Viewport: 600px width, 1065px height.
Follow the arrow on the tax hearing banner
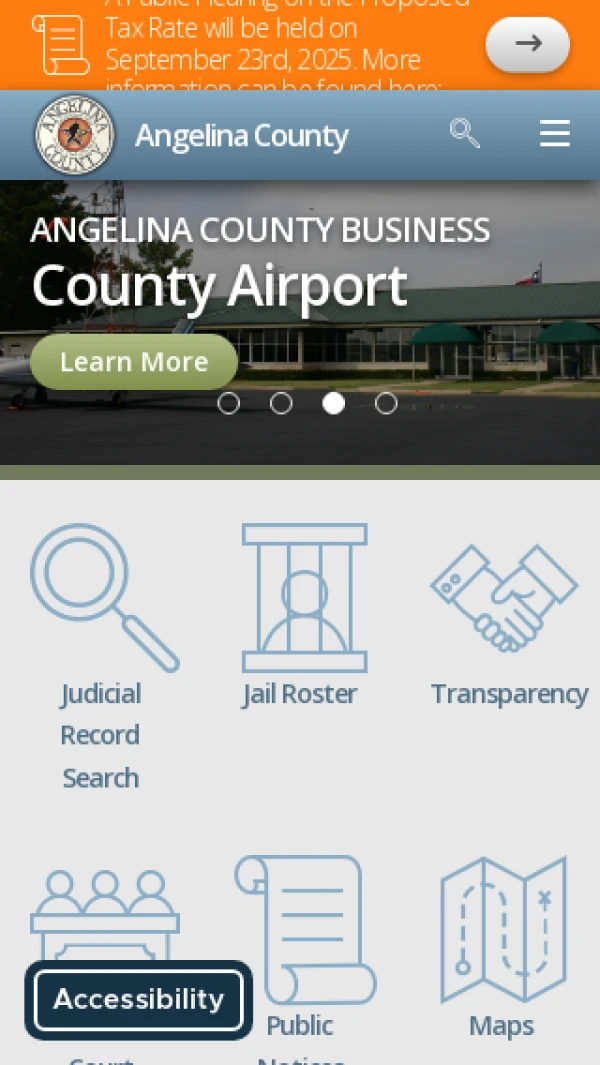tap(527, 44)
